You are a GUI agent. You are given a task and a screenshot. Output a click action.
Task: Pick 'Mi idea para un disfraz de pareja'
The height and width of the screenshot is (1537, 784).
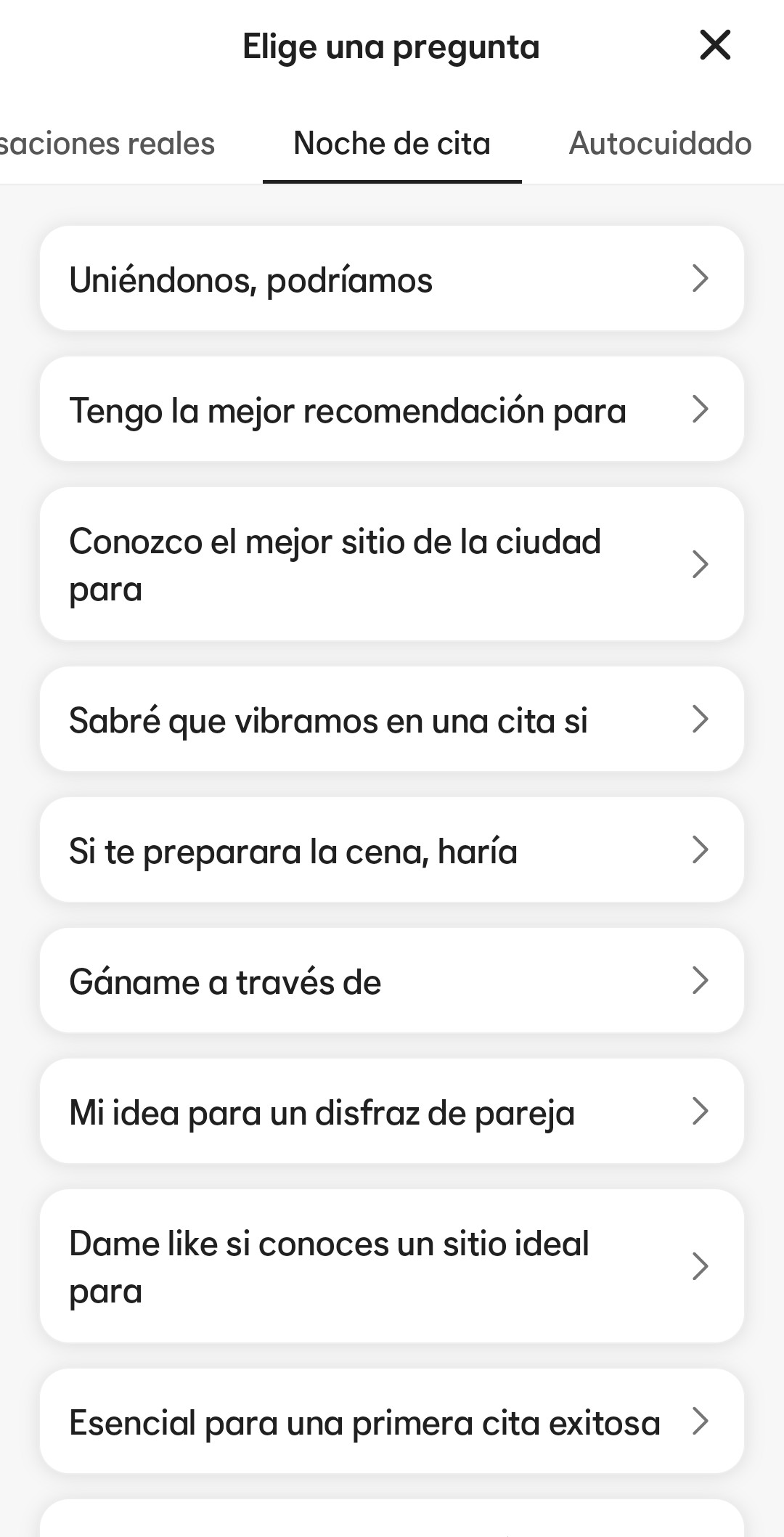click(392, 1112)
